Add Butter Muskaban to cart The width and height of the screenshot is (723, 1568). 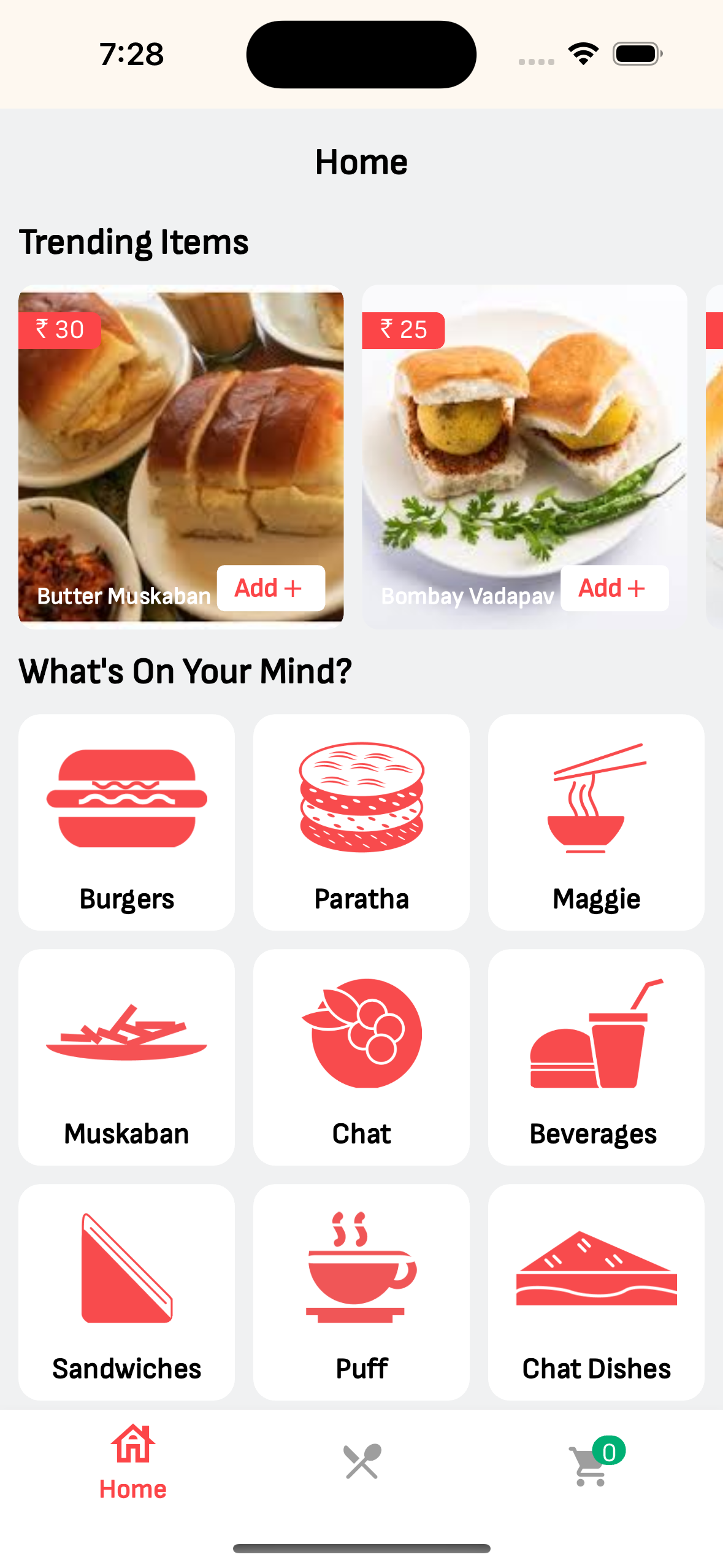[x=270, y=588]
